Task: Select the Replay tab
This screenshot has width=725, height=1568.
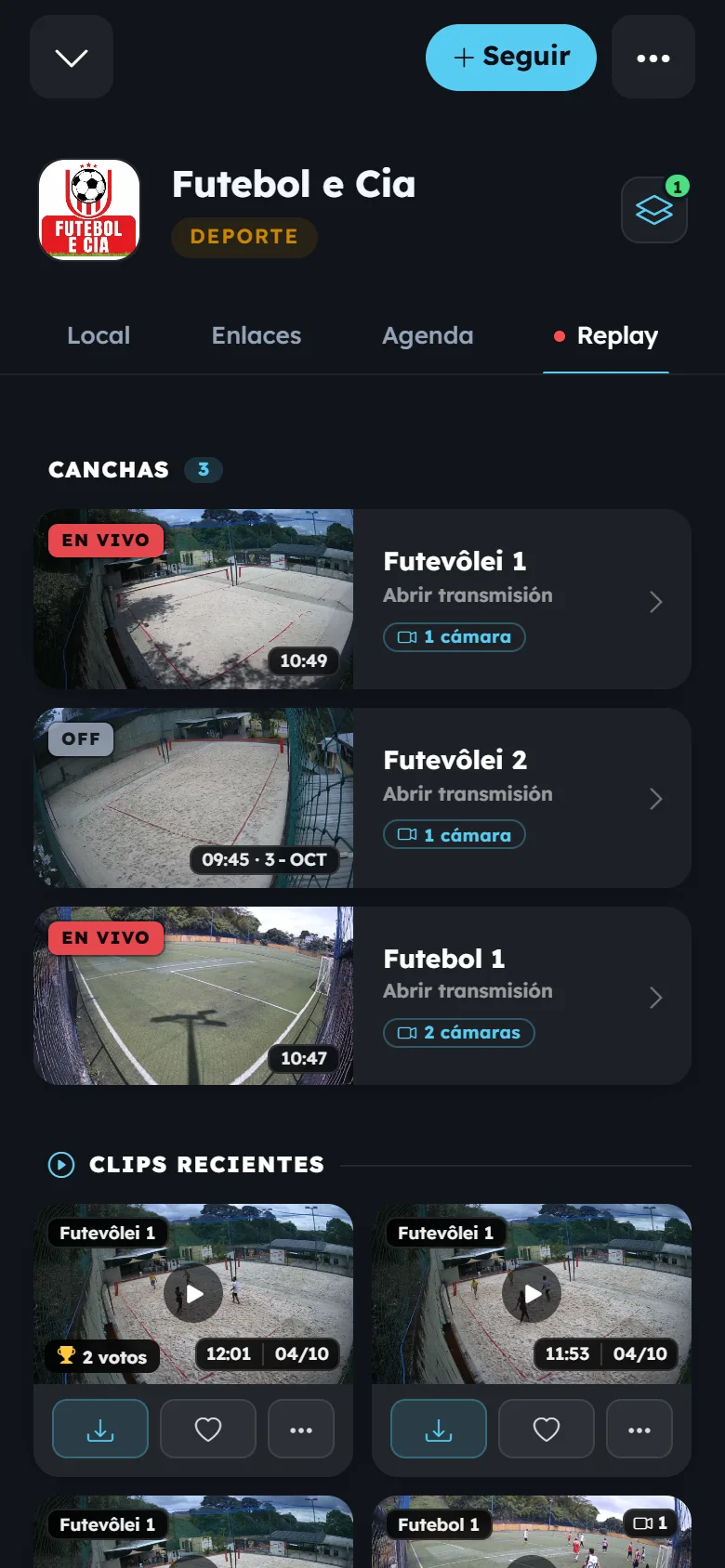Action: point(606,335)
